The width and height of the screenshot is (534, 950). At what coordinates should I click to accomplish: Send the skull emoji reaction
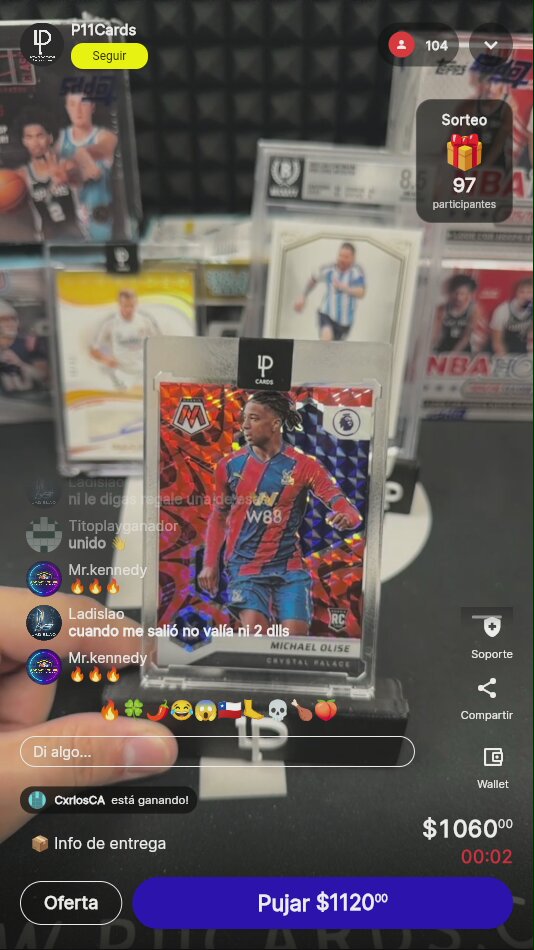click(277, 709)
